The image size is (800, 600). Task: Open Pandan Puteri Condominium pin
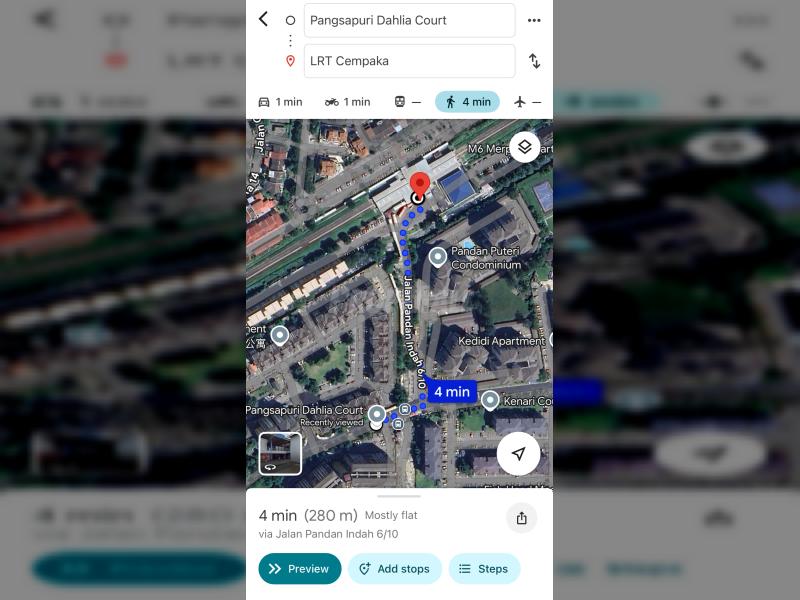(x=438, y=257)
